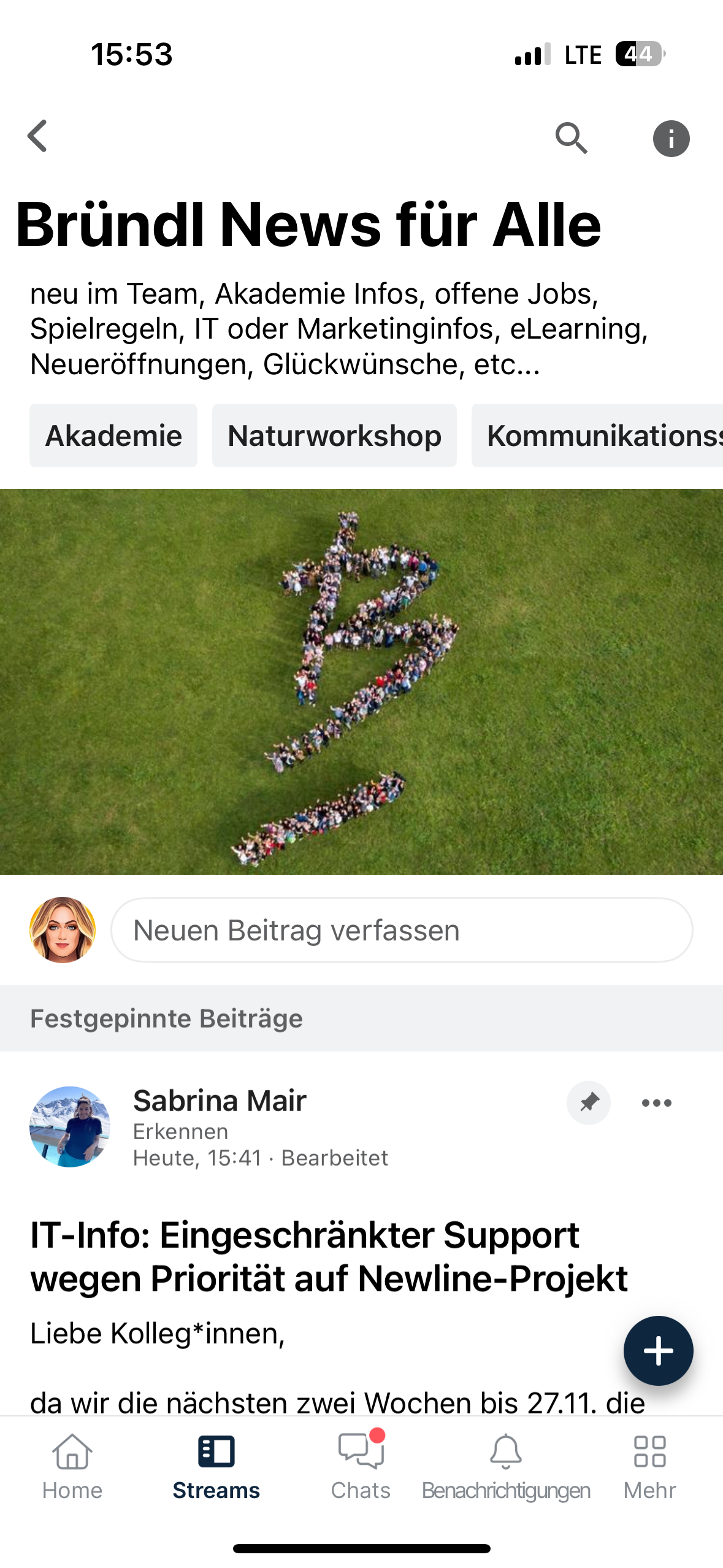
Task: Tap the Neuen Beitrag verfassen field
Action: pyautogui.click(x=402, y=930)
